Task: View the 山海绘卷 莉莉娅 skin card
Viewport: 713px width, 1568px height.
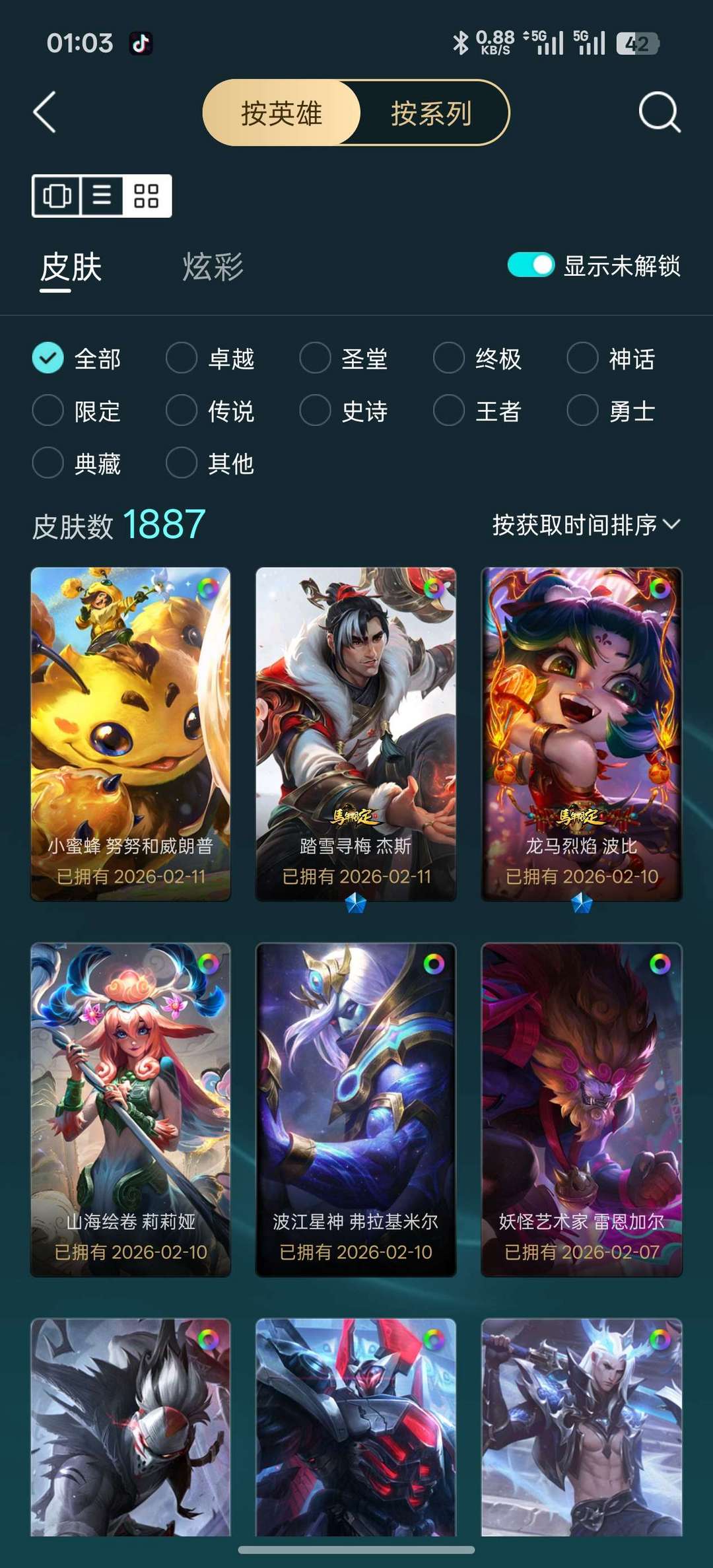Action: [x=131, y=1109]
